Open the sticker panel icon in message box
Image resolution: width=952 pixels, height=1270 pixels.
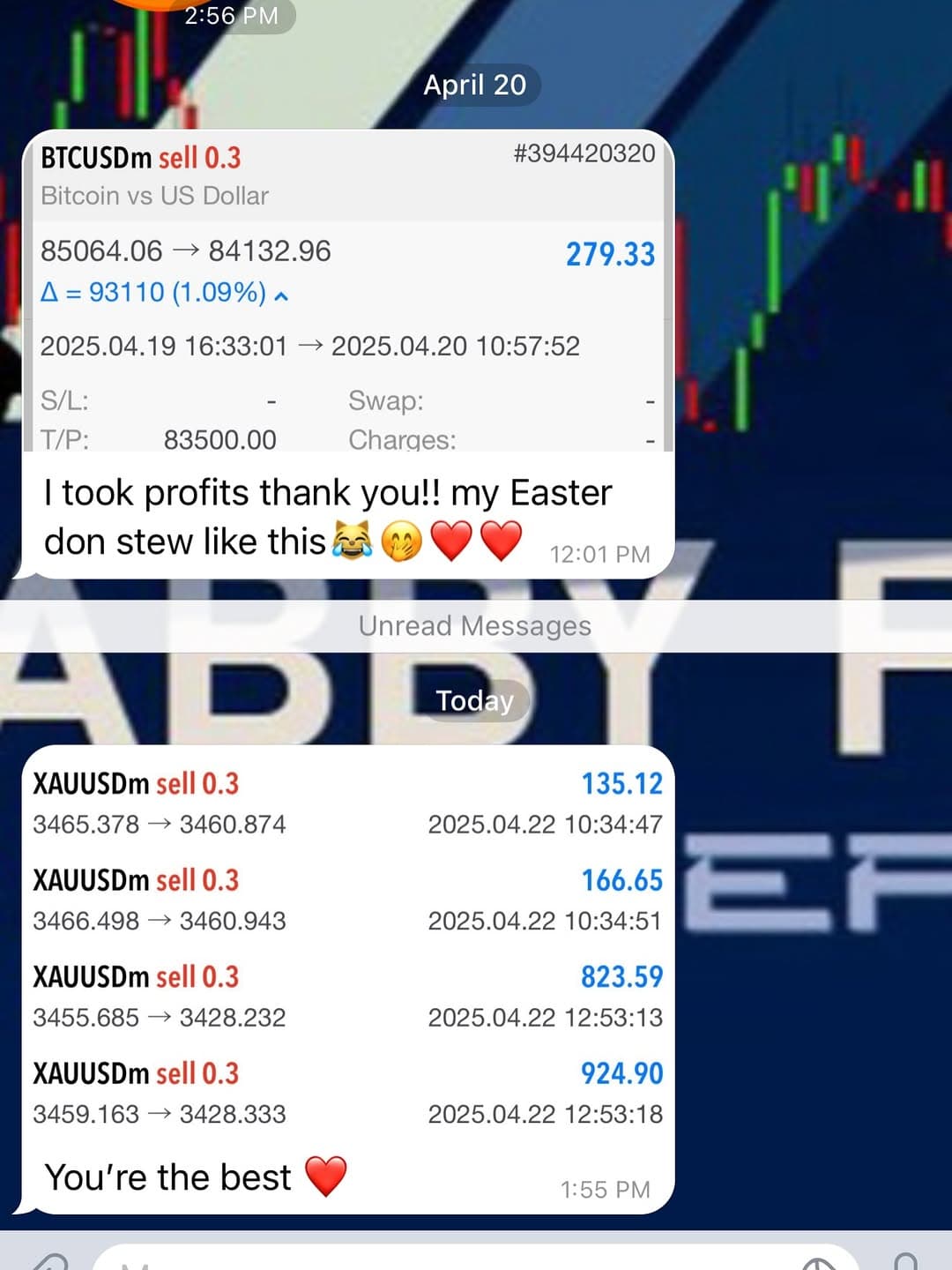point(818,1263)
